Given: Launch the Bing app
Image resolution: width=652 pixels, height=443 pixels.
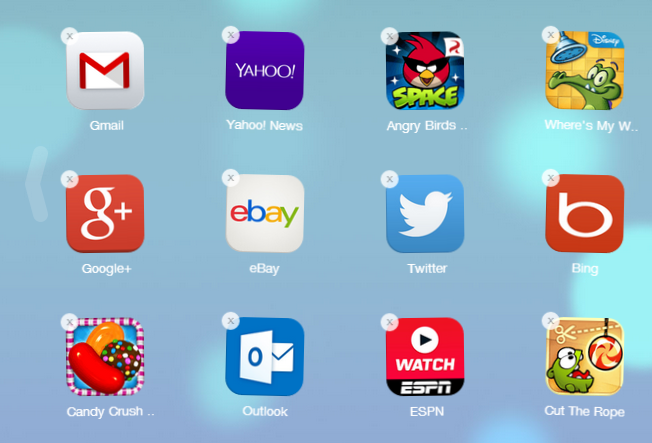Looking at the screenshot, I should pos(584,213).
